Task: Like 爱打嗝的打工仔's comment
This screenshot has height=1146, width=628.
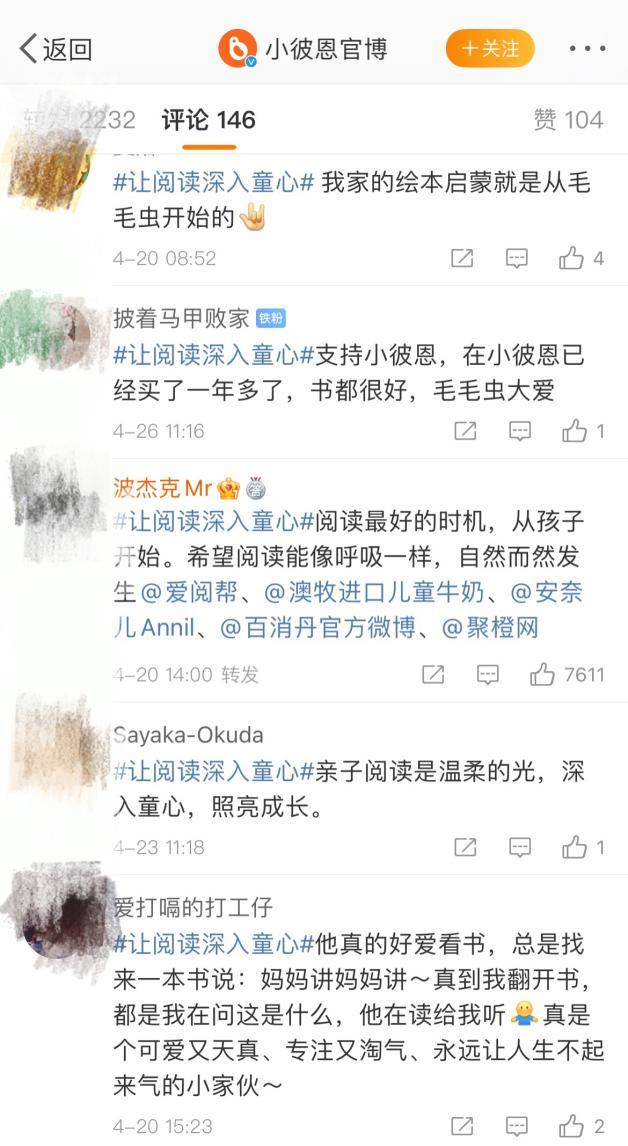Action: tap(572, 1126)
